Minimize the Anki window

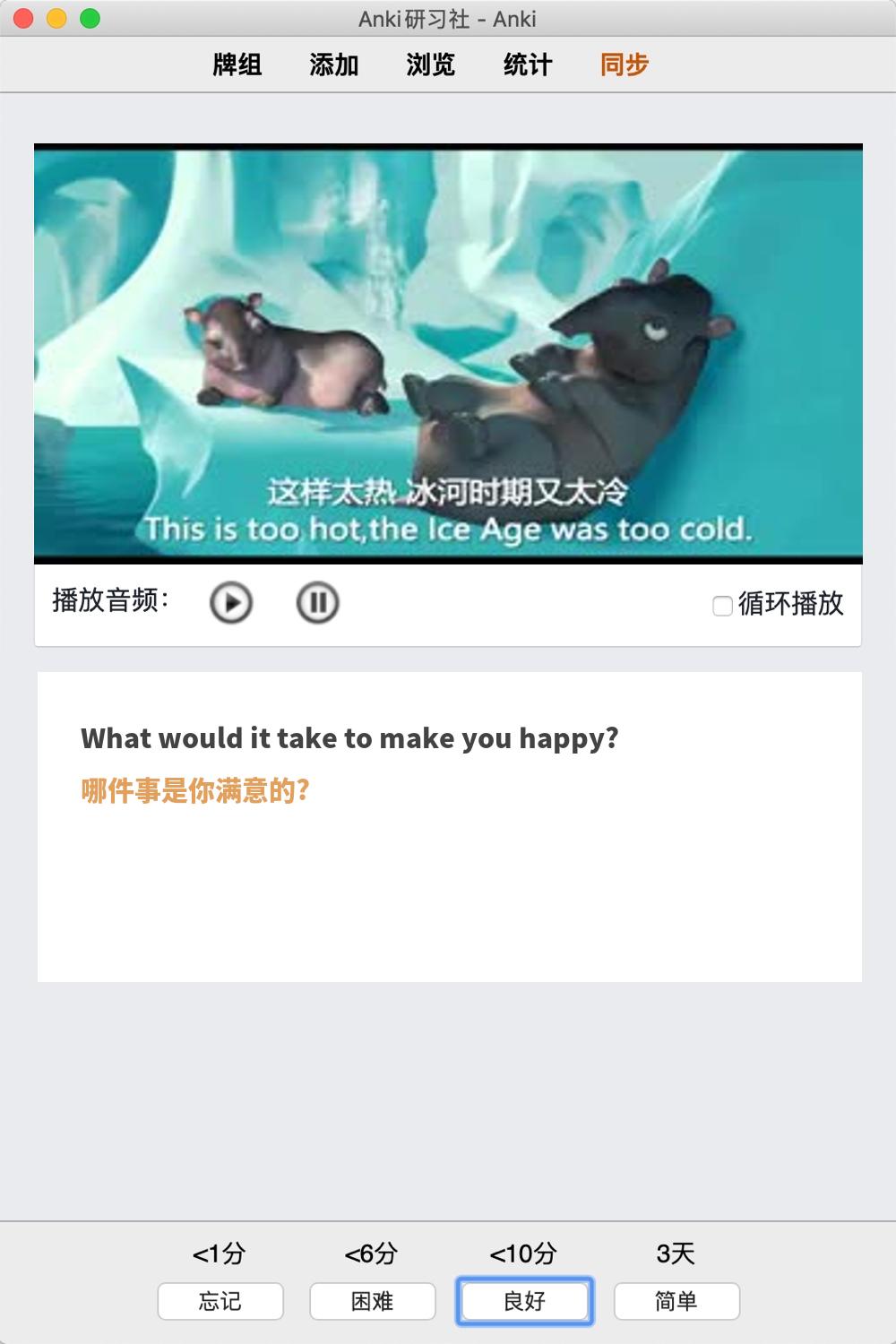[56, 18]
